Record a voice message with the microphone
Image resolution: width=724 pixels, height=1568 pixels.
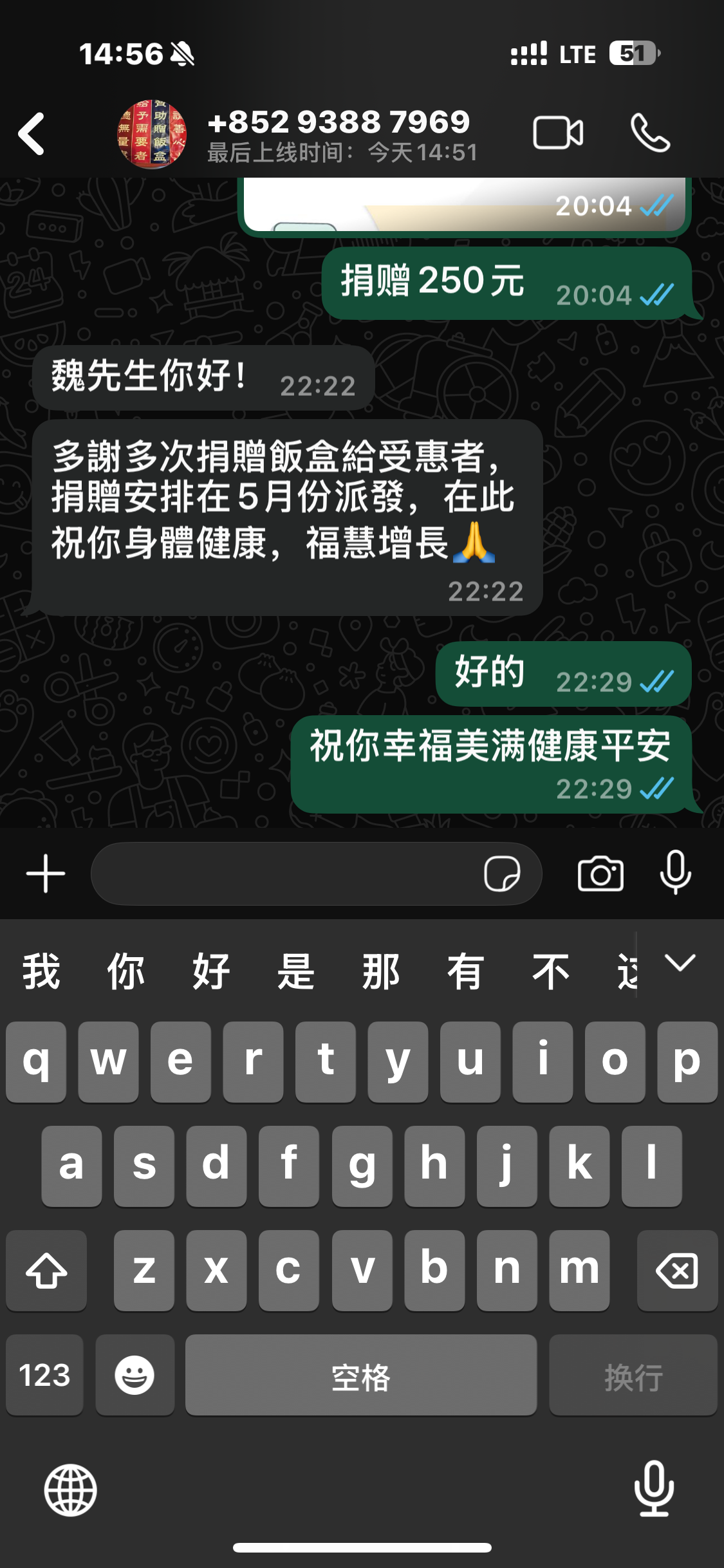pos(676,872)
